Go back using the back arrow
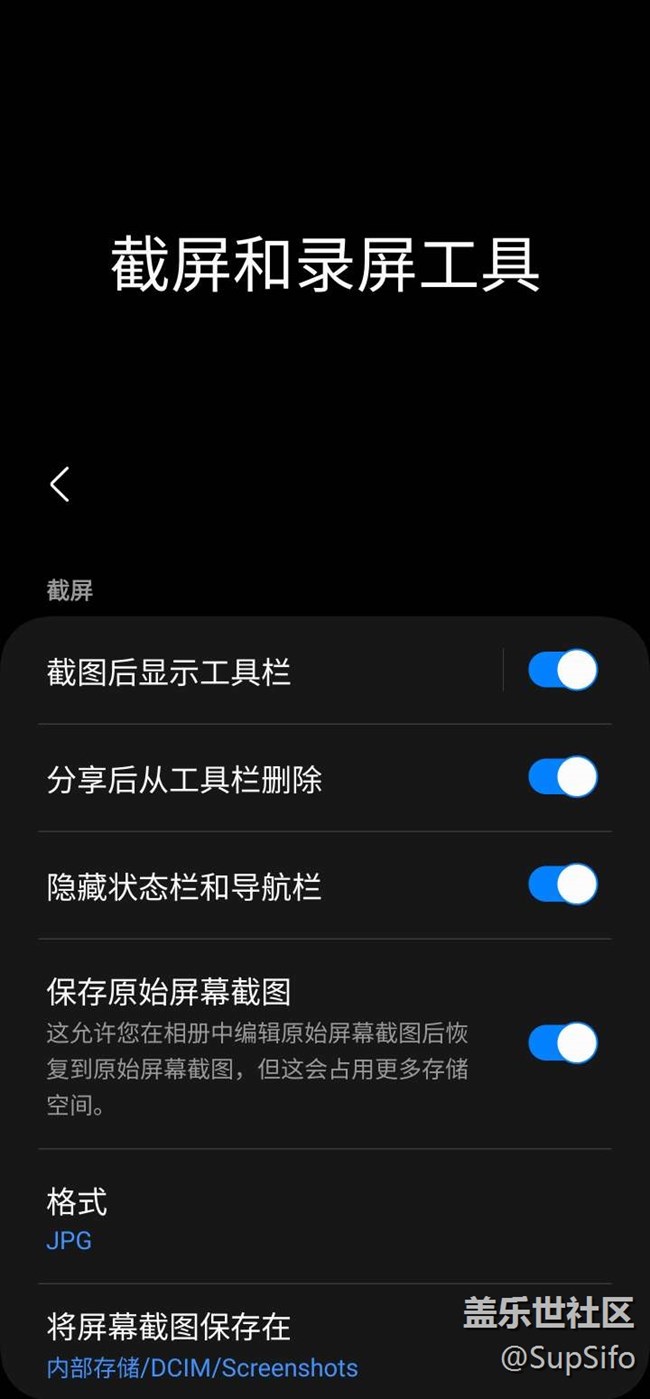Image resolution: width=650 pixels, height=1399 pixels. point(60,485)
